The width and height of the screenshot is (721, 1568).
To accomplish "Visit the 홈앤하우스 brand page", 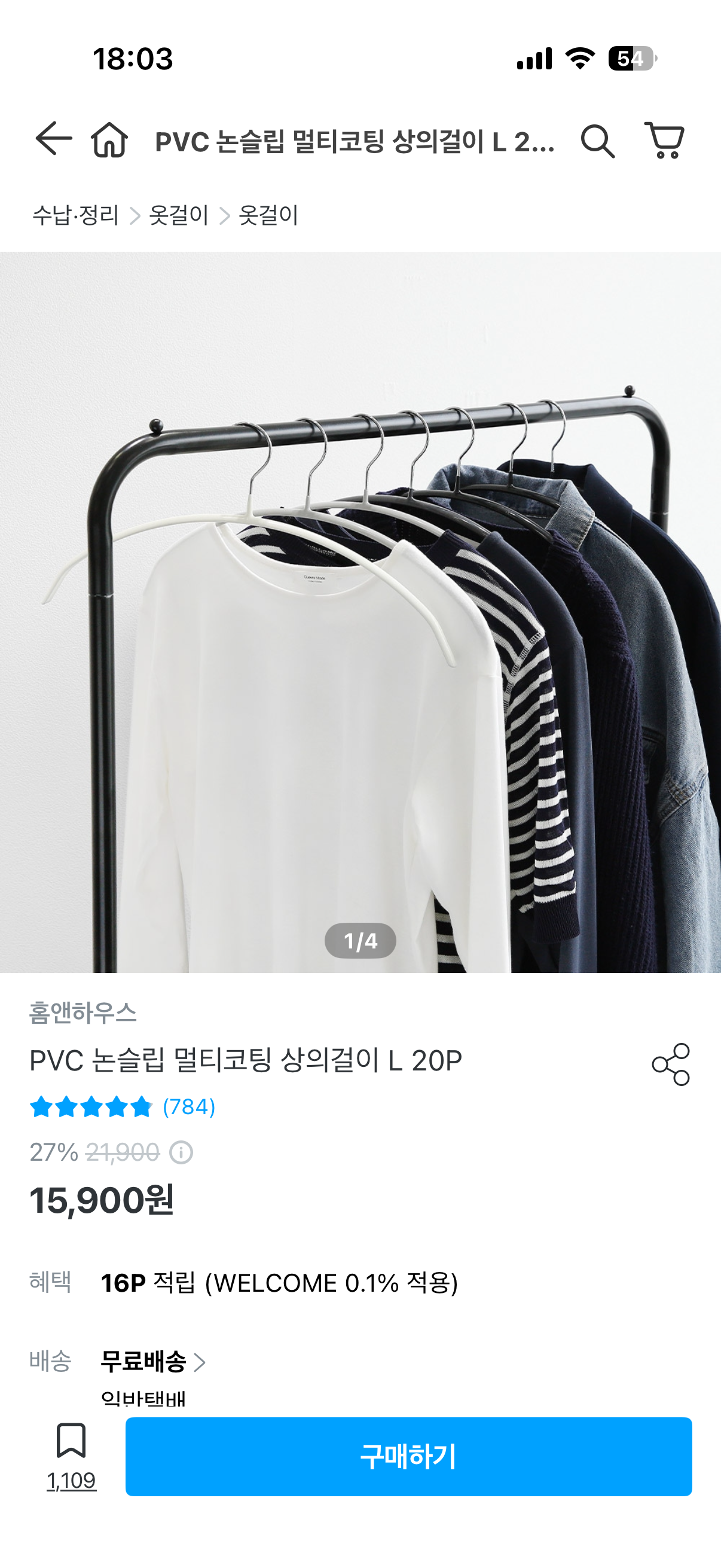I will [83, 1013].
